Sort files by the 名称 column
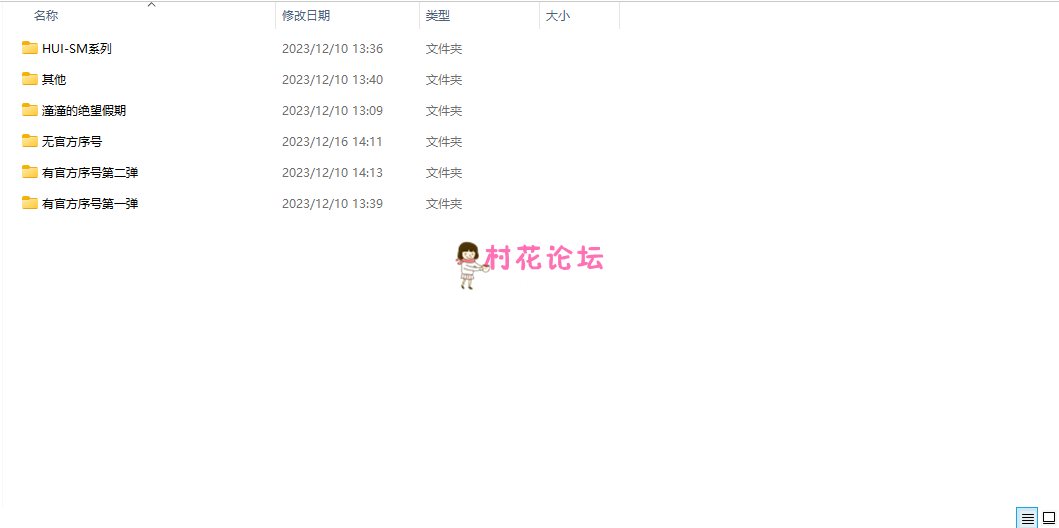The width and height of the screenshot is (1059, 528). point(46,16)
